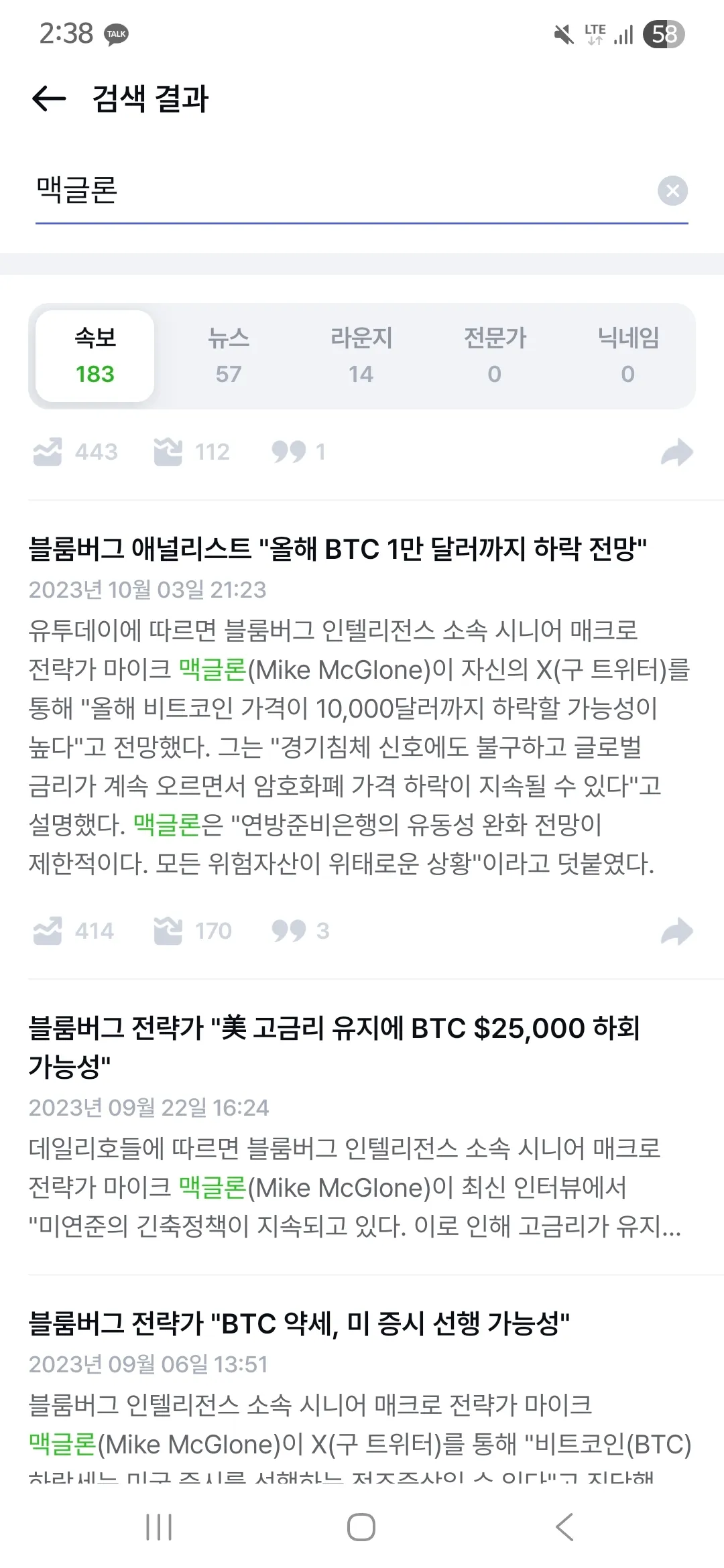The width and height of the screenshot is (724, 1568).
Task: Vote bearish on the post showing 112
Action: (x=168, y=452)
